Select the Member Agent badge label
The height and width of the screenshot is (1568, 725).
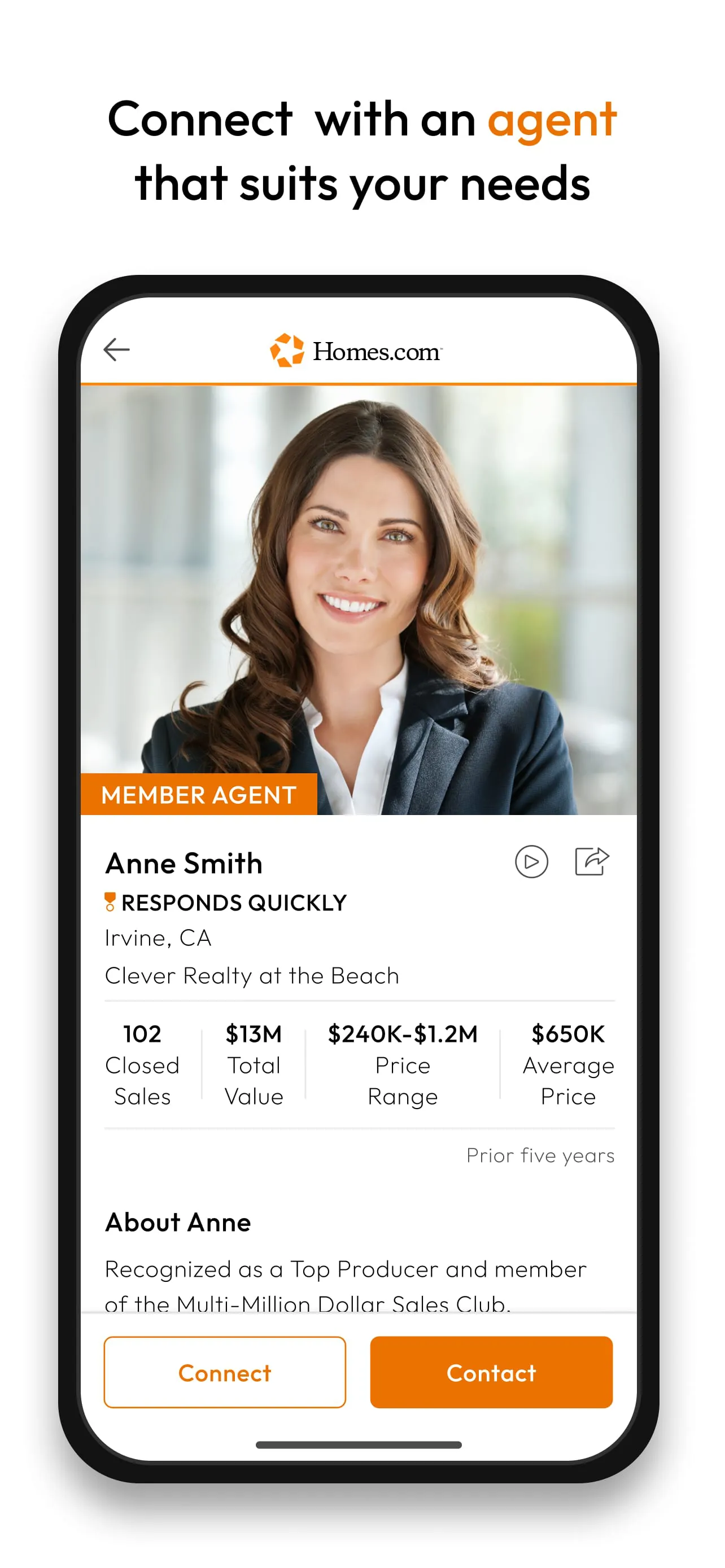[x=199, y=795]
